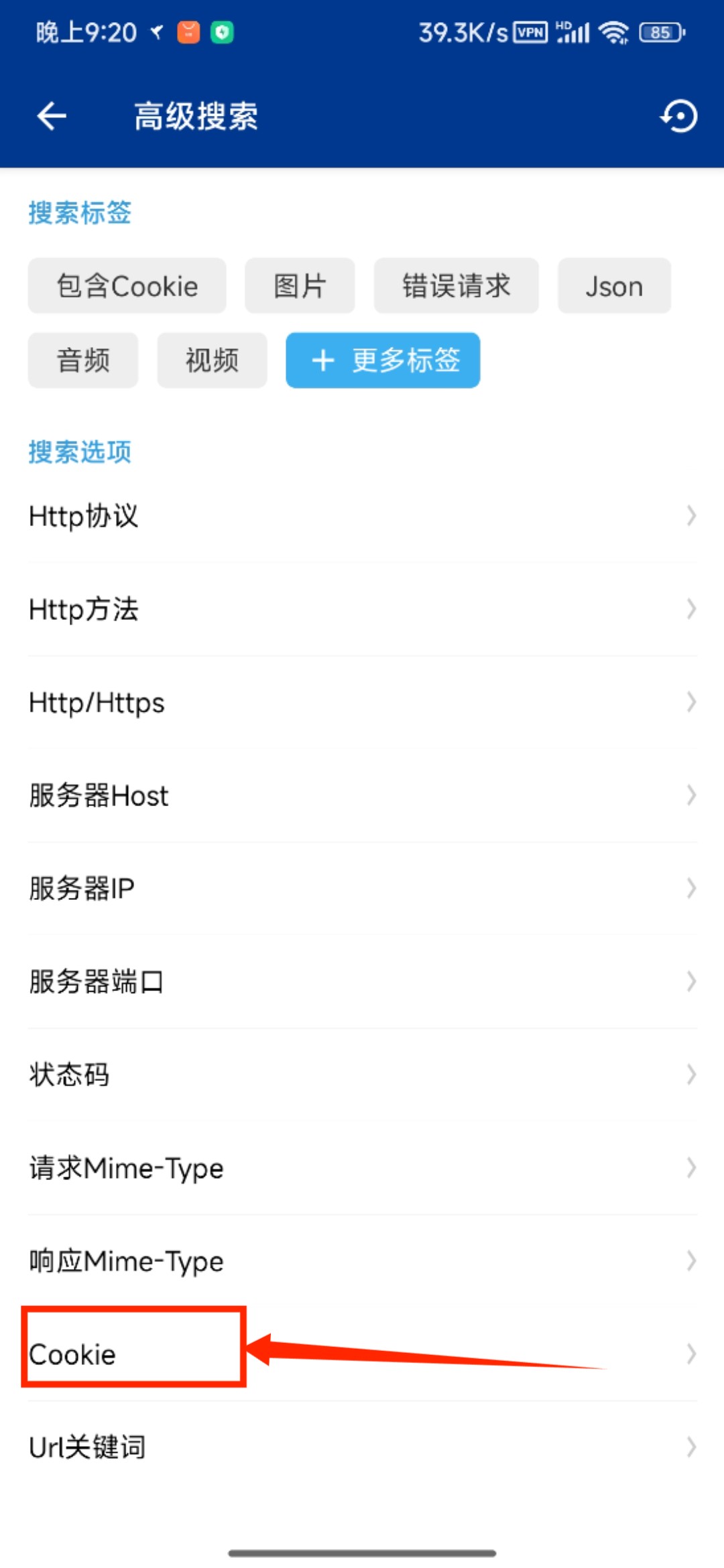Expand the Http协议 option
Screen dimensions: 724x1568
click(x=362, y=516)
